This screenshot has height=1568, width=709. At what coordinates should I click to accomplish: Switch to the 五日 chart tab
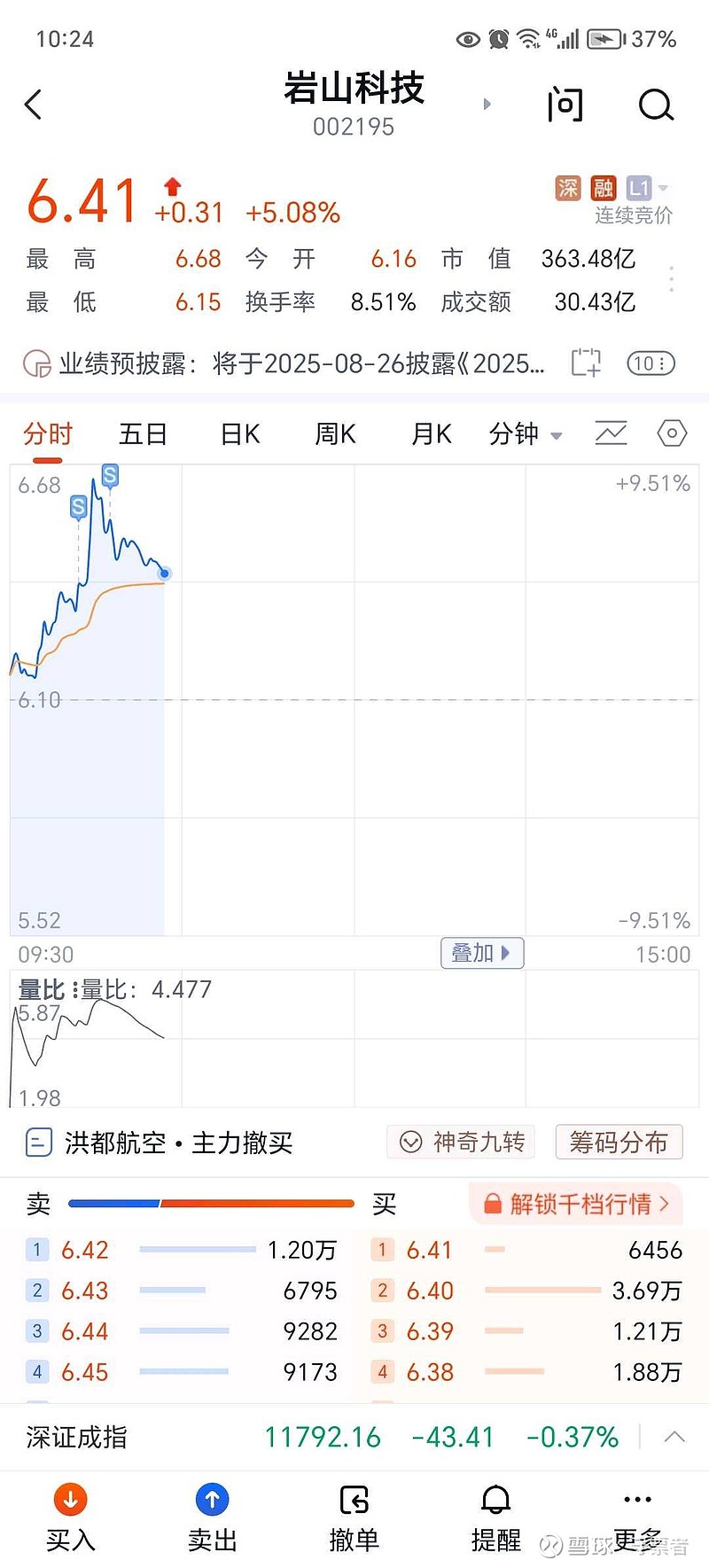pyautogui.click(x=143, y=433)
